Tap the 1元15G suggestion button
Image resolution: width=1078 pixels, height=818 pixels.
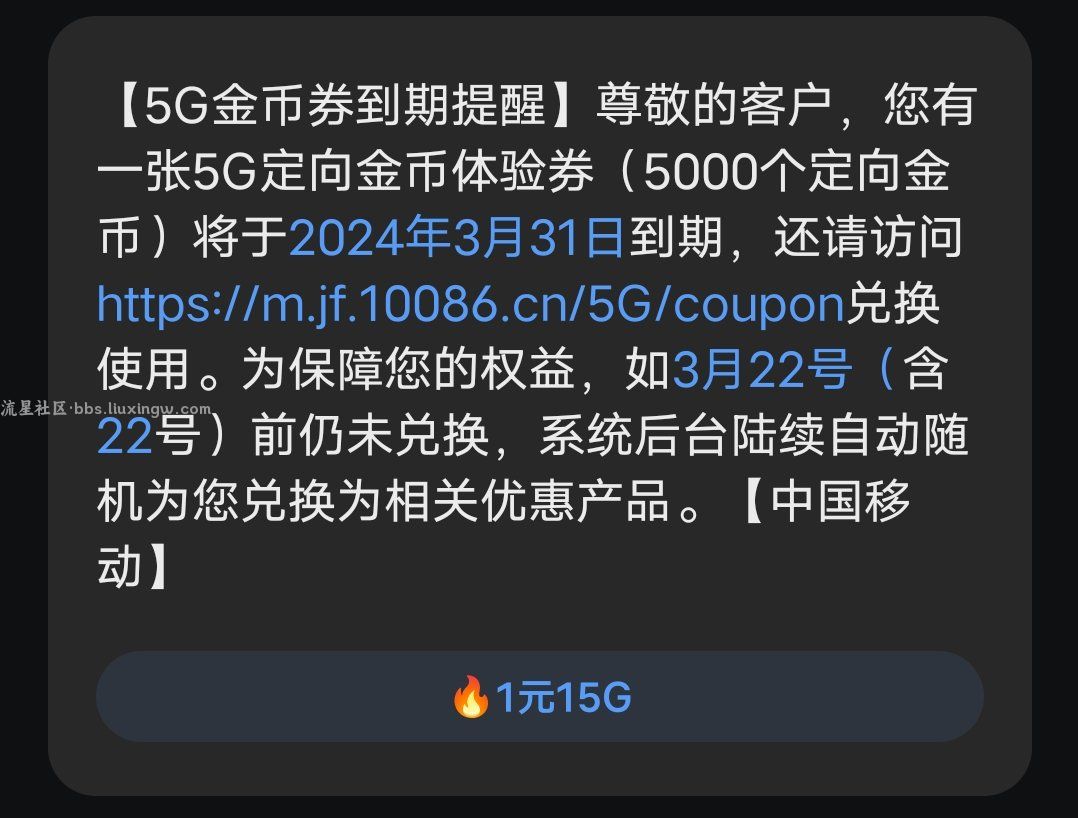(540, 697)
